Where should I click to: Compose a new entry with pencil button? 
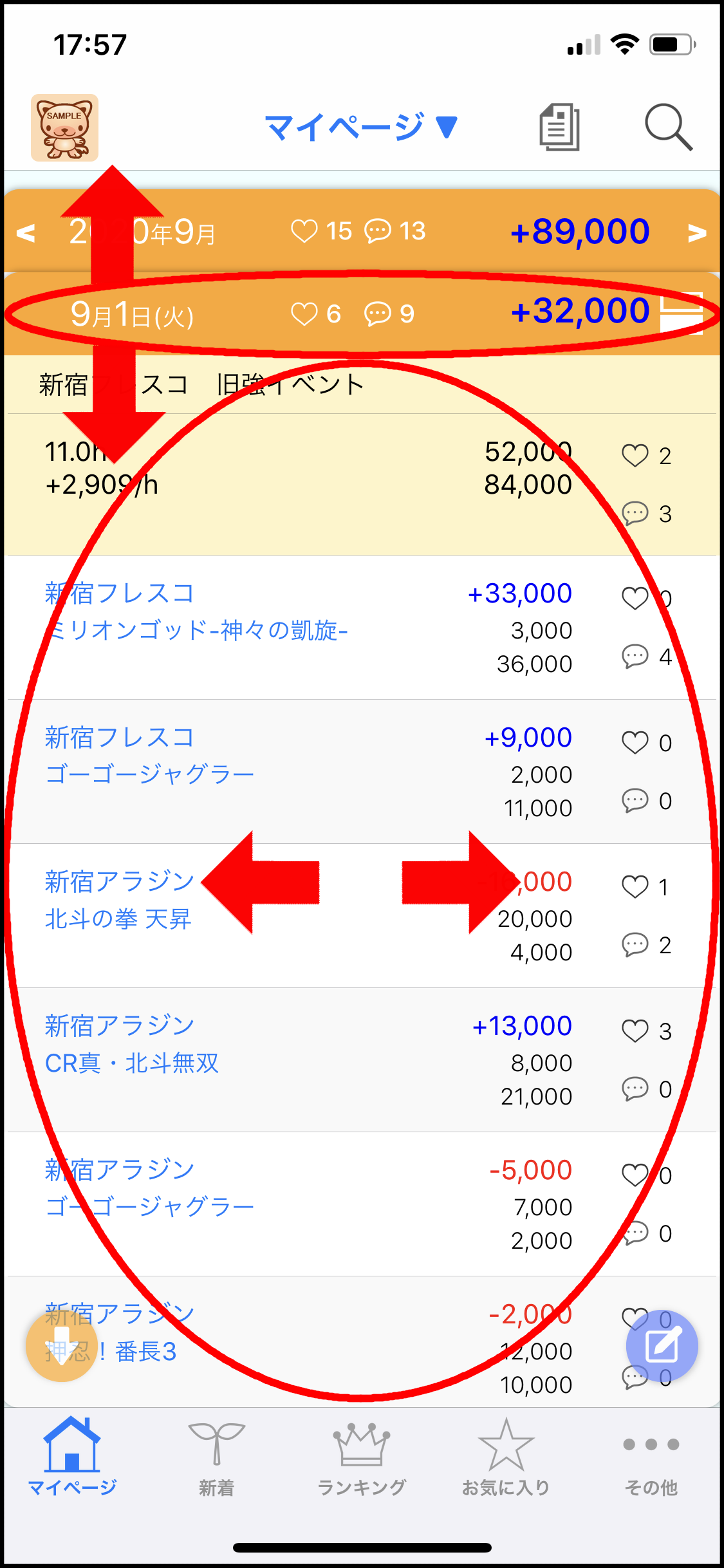click(x=662, y=1346)
